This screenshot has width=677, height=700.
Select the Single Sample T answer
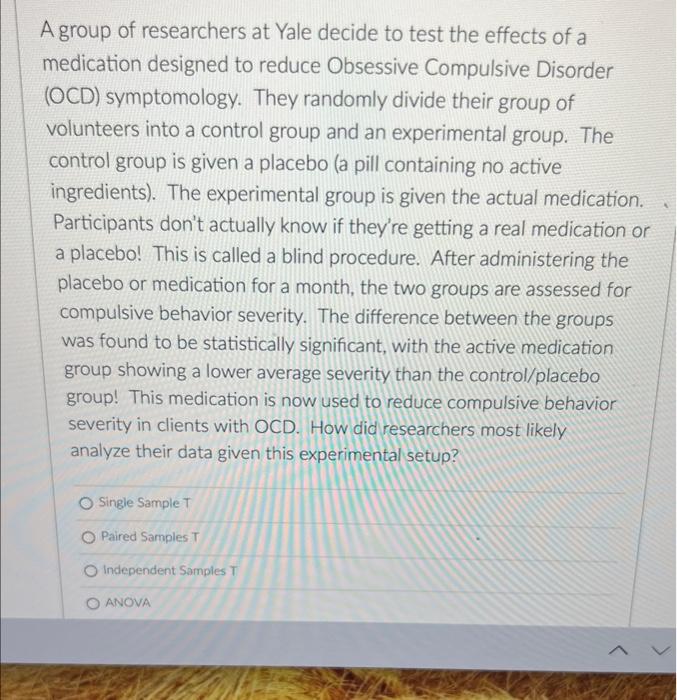click(x=88, y=500)
